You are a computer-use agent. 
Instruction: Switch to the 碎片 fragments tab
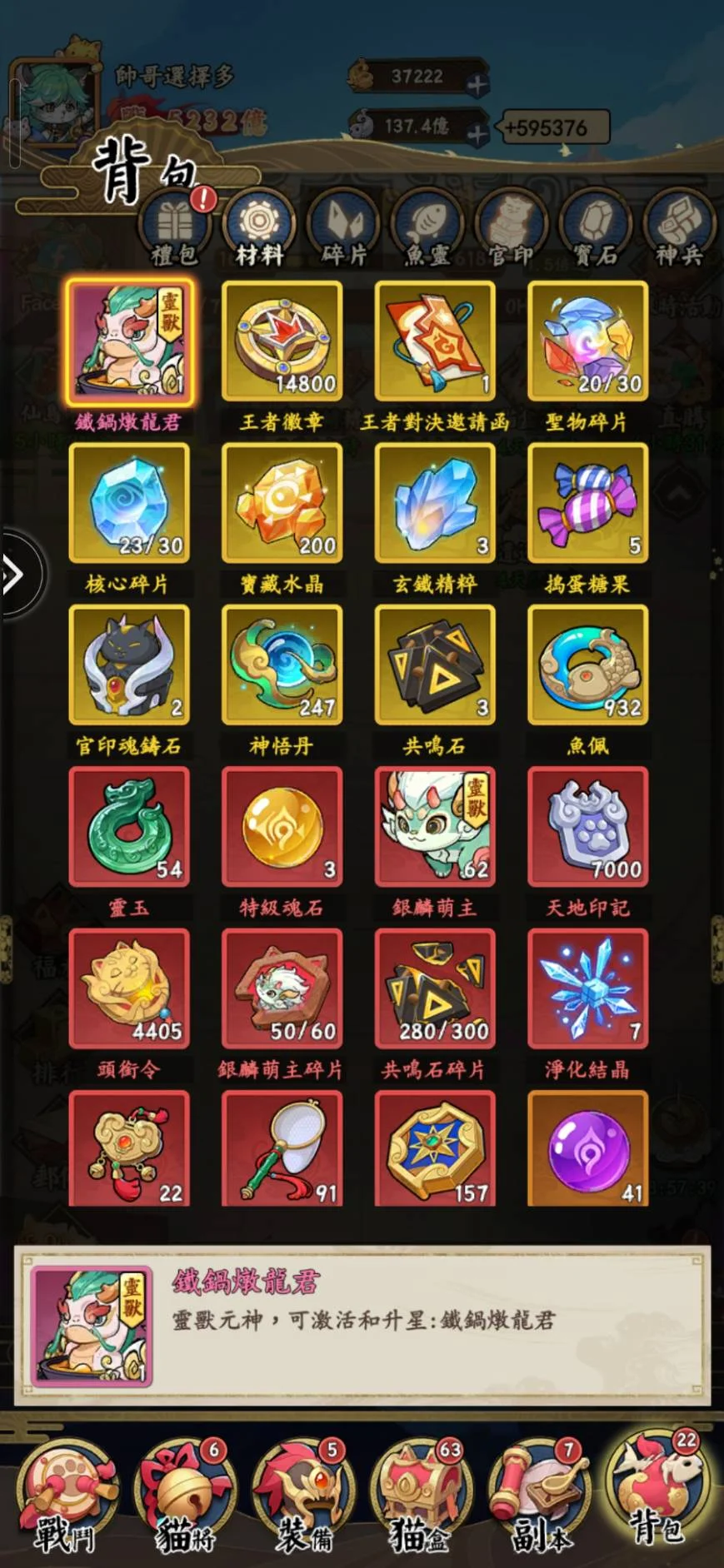343,227
